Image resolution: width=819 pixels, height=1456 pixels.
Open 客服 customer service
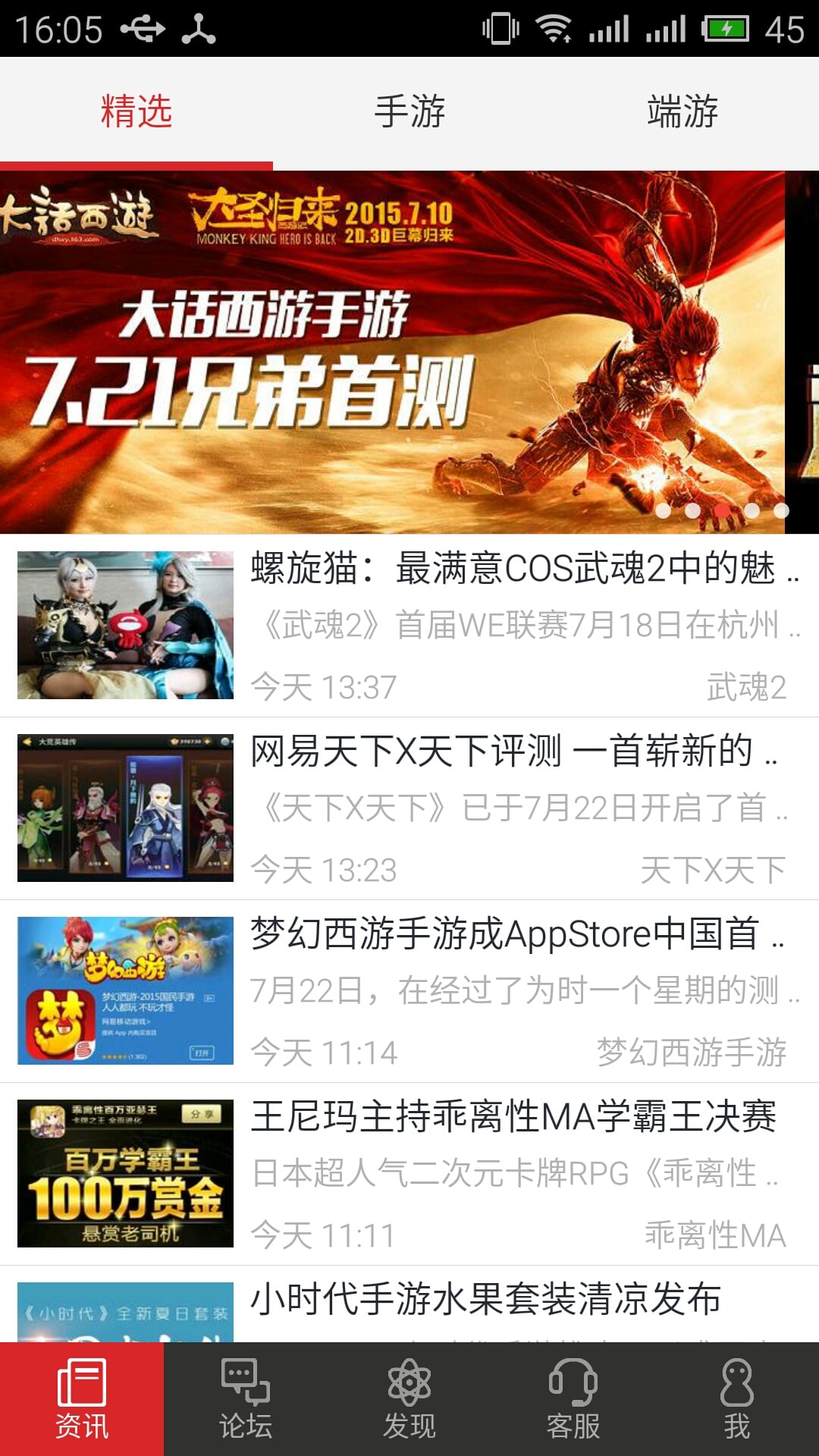(x=573, y=1400)
